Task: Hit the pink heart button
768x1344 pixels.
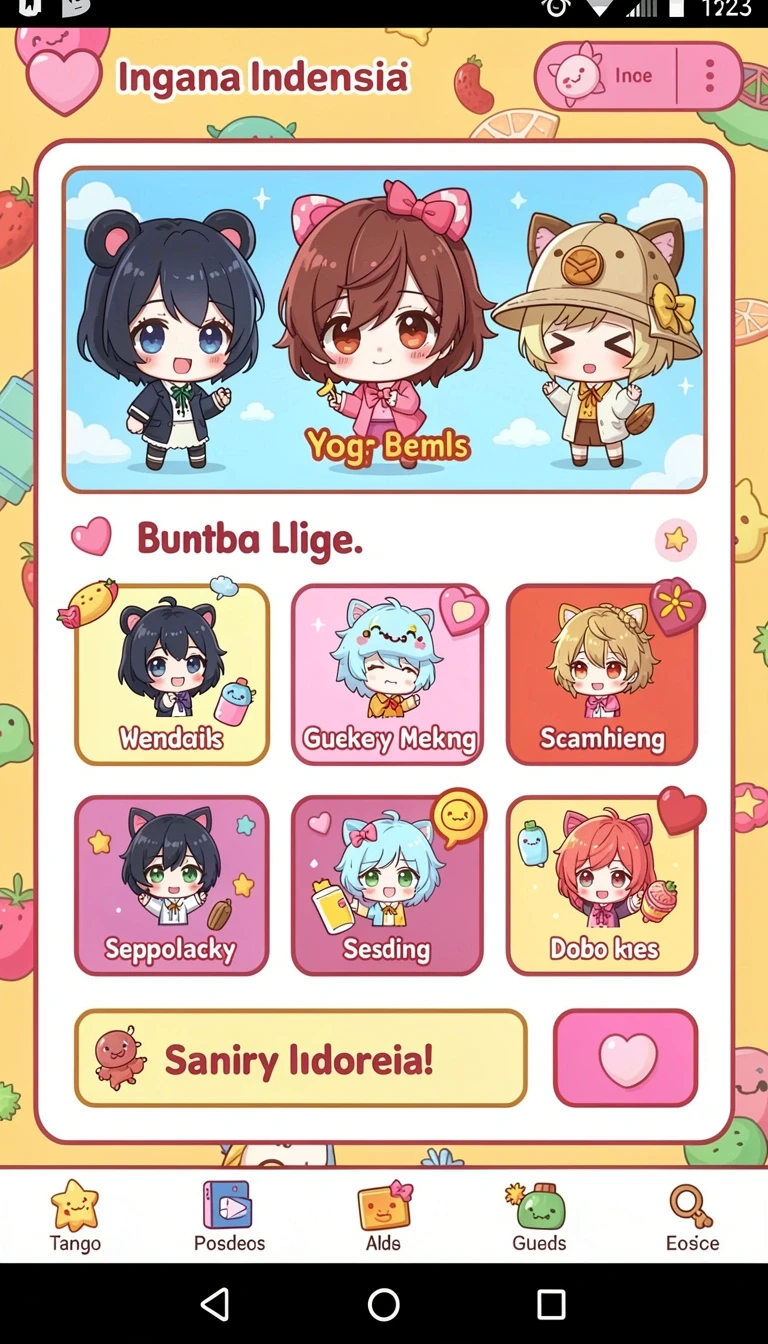Action: tap(626, 1058)
